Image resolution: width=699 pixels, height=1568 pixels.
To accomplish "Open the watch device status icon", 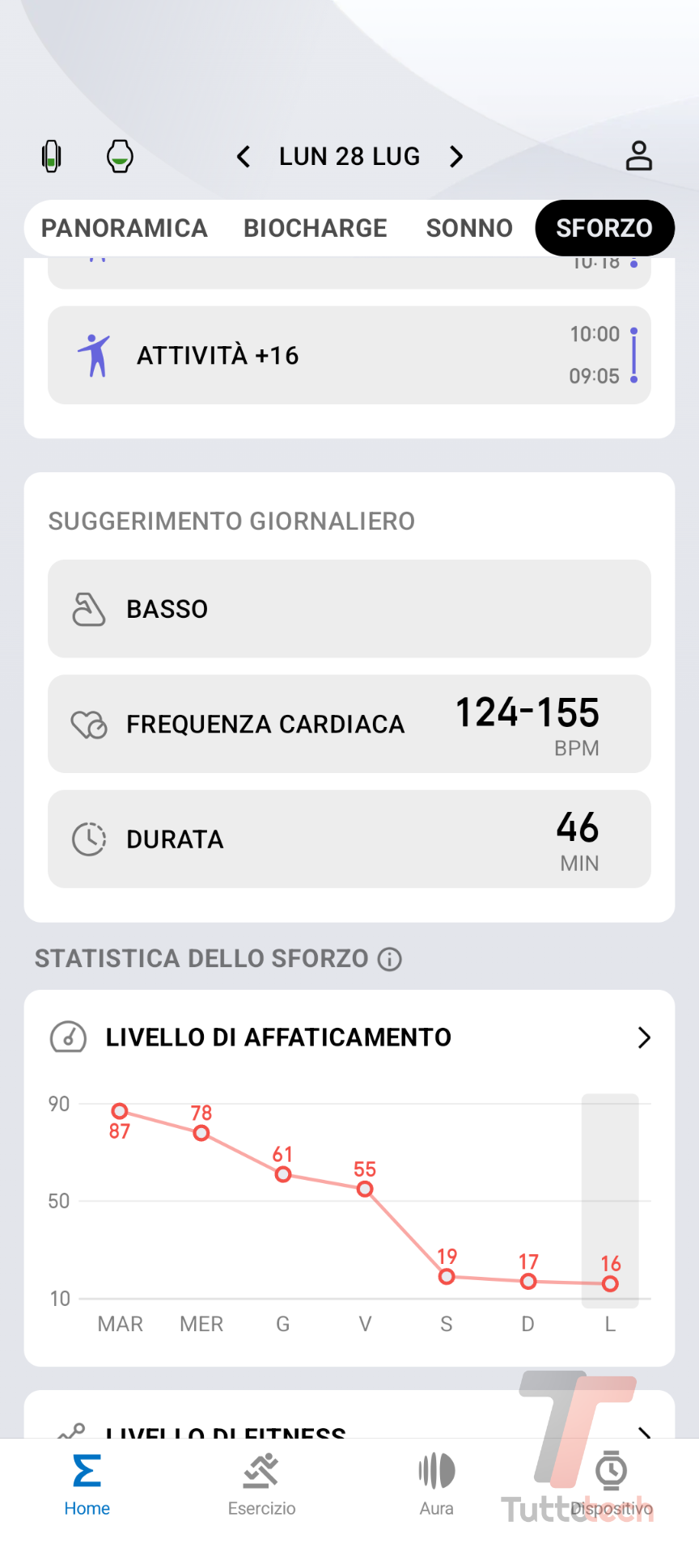I will point(120,156).
